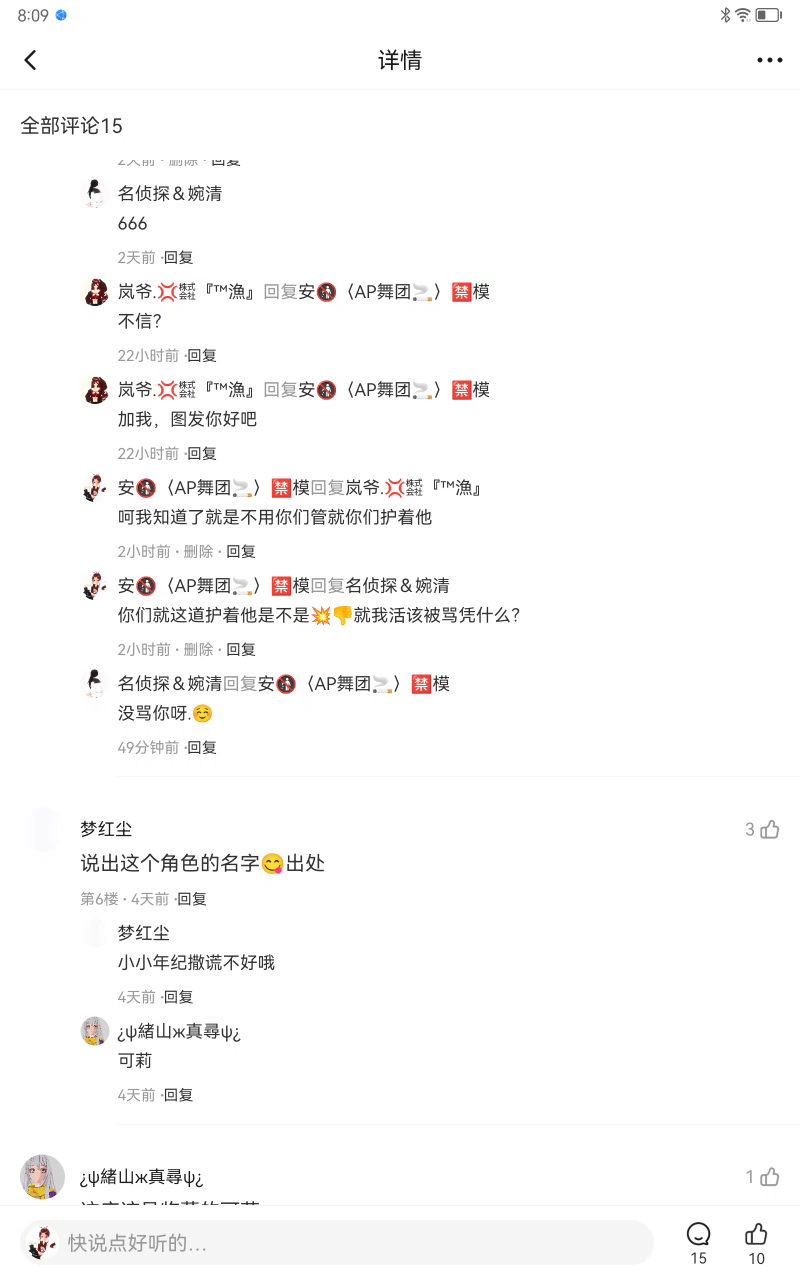Reply to the comment saying 666
The width and height of the screenshot is (800, 1280).
pos(179,257)
